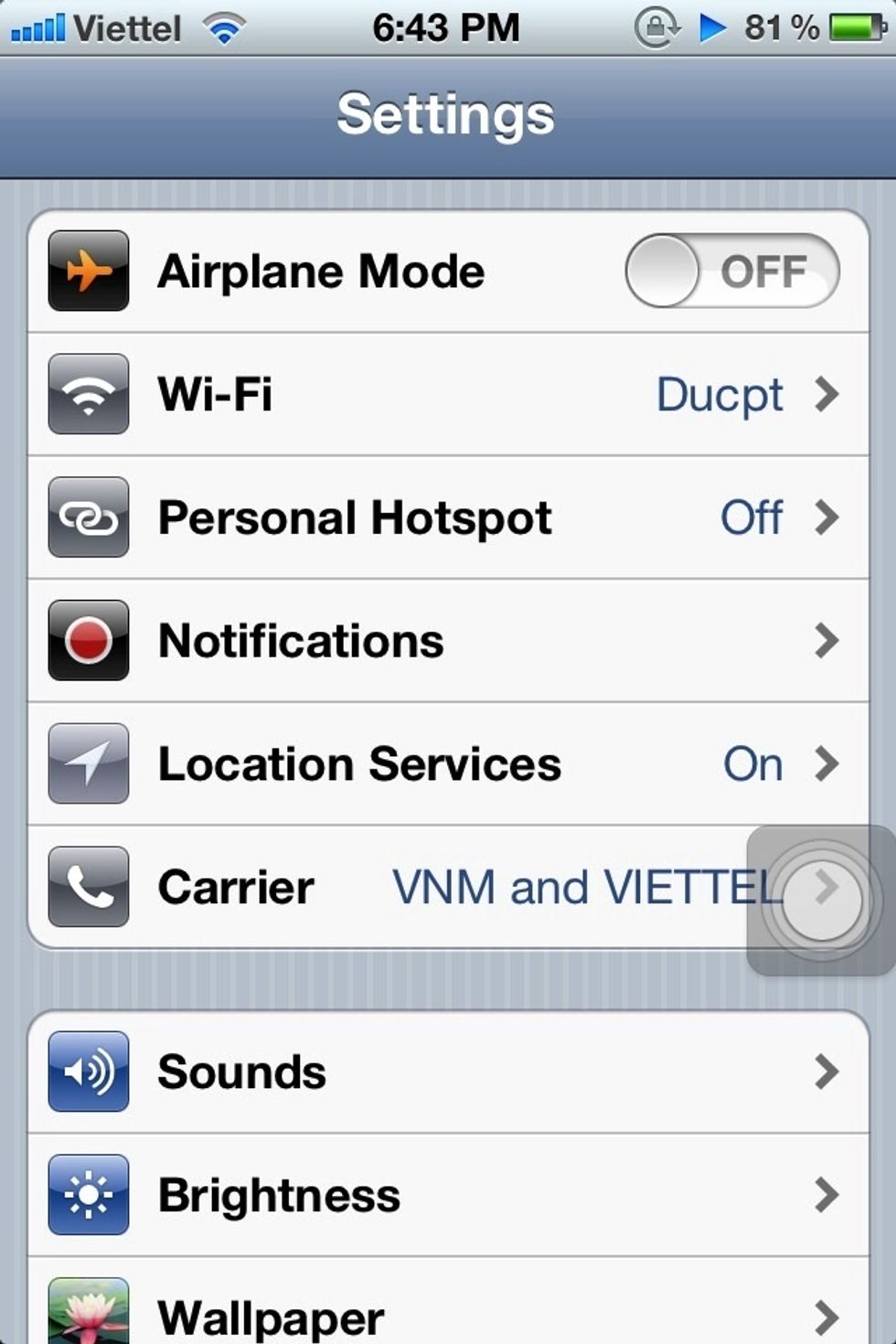Open Notifications settings
The height and width of the screenshot is (1344, 896).
point(448,641)
